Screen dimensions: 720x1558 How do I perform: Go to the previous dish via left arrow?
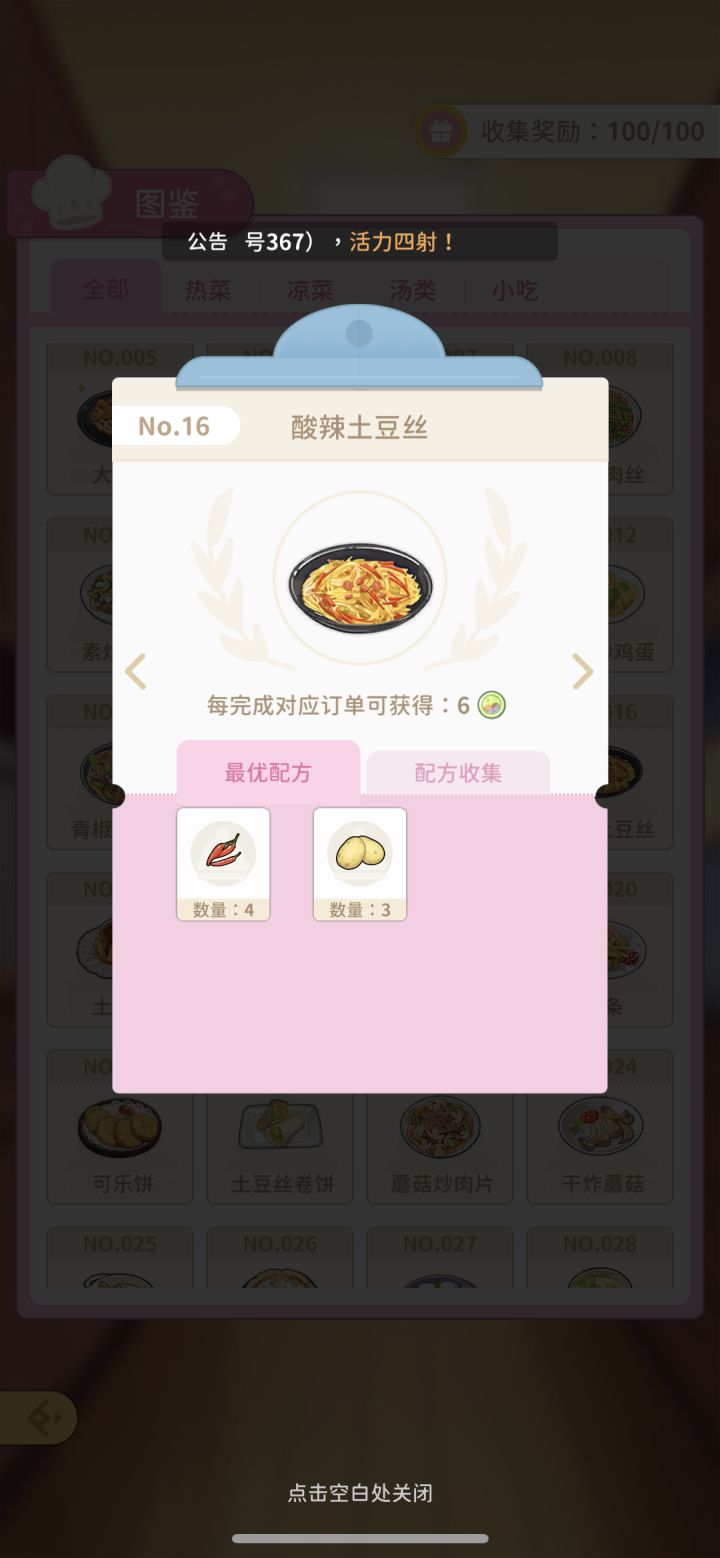136,671
